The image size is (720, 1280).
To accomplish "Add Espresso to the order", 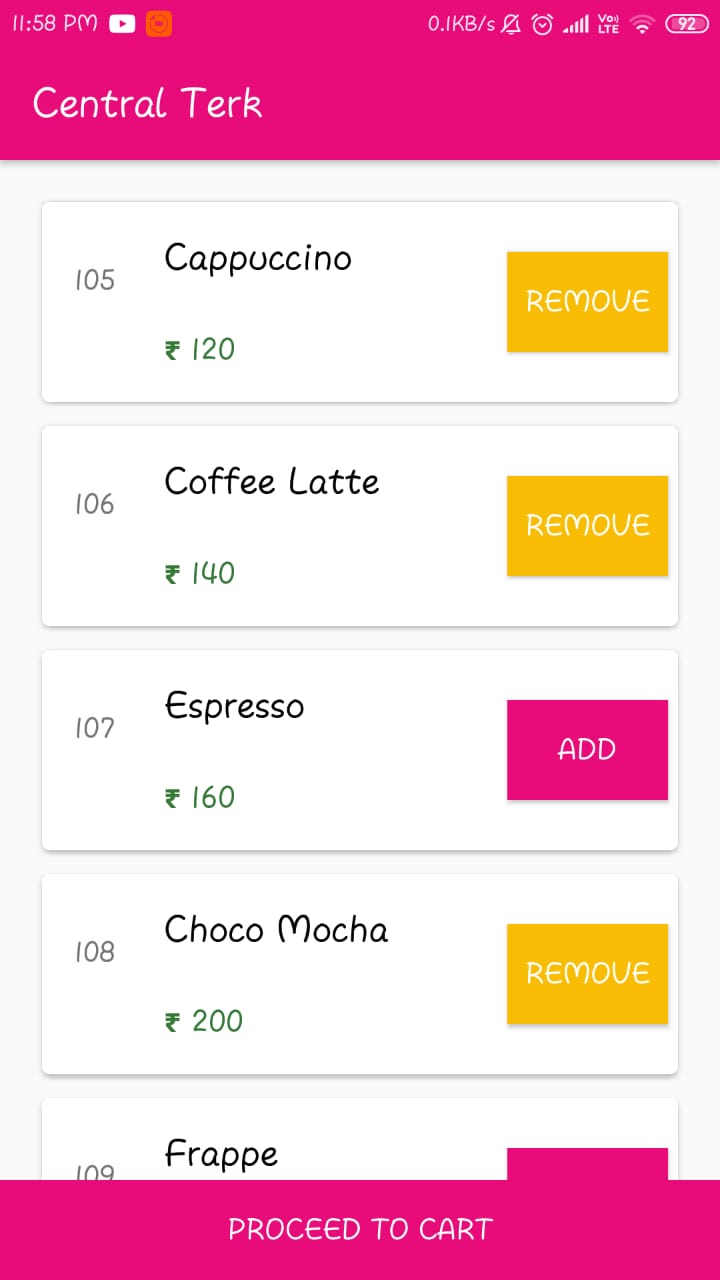I will coord(587,750).
